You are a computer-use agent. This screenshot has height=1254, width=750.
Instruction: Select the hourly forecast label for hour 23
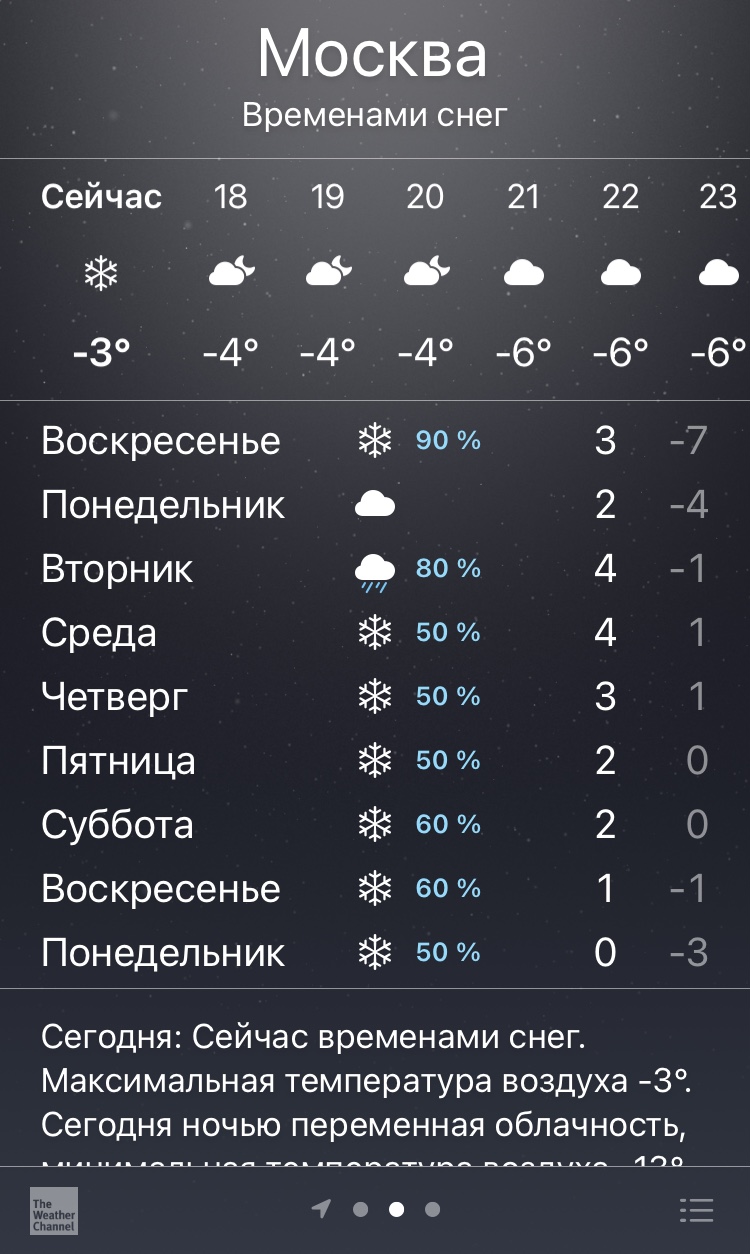point(718,197)
